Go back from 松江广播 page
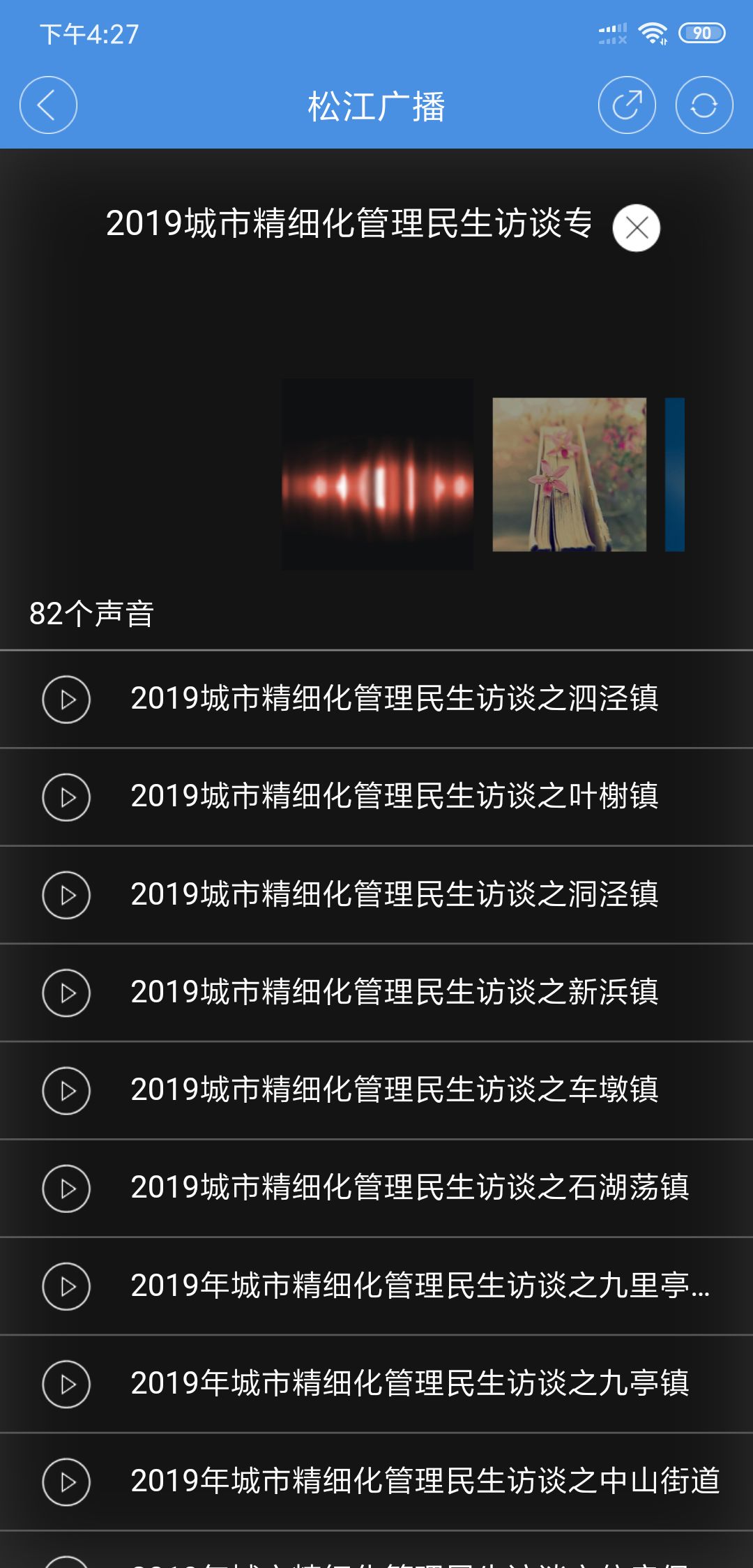The width and height of the screenshot is (753, 1568). pos(48,105)
